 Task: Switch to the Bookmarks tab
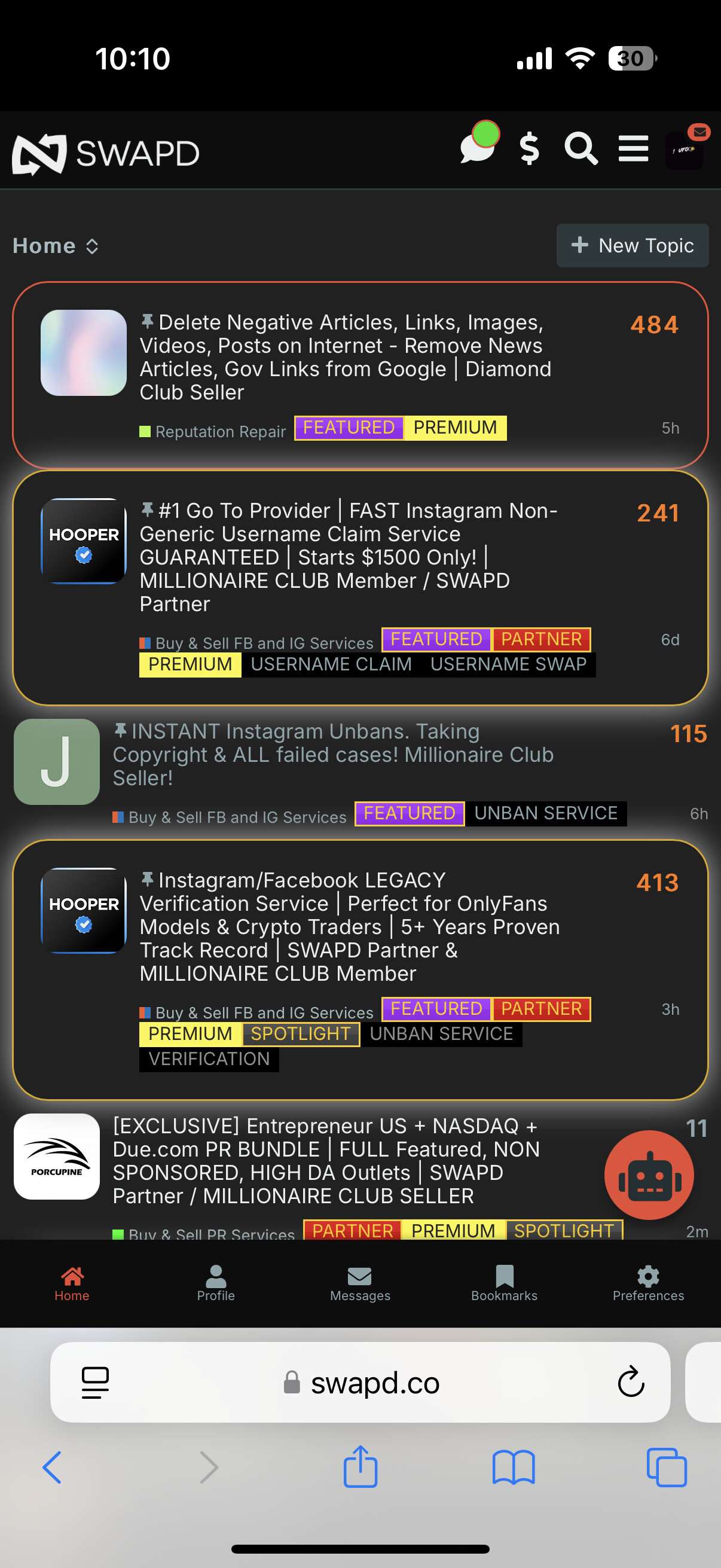(x=505, y=1283)
